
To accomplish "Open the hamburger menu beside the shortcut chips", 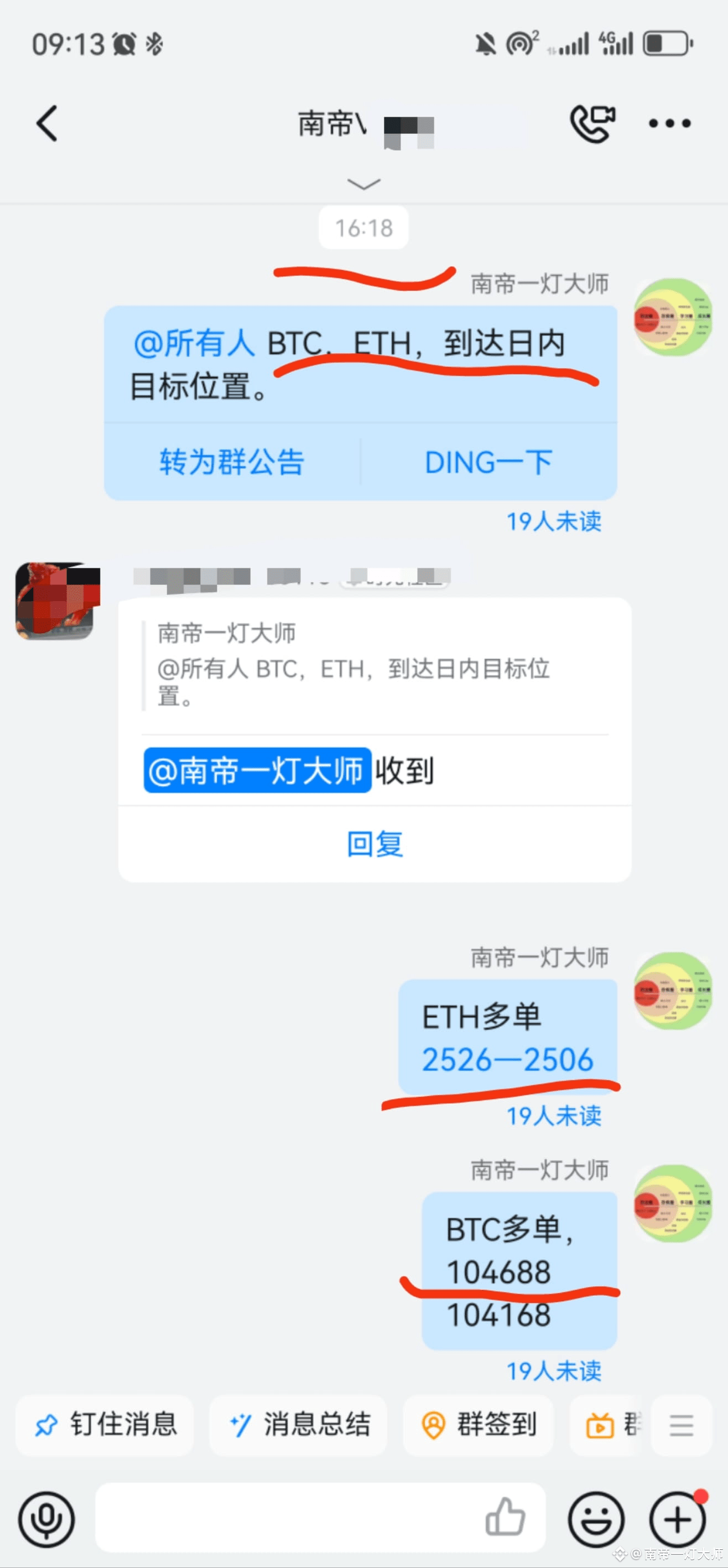I will (681, 1425).
